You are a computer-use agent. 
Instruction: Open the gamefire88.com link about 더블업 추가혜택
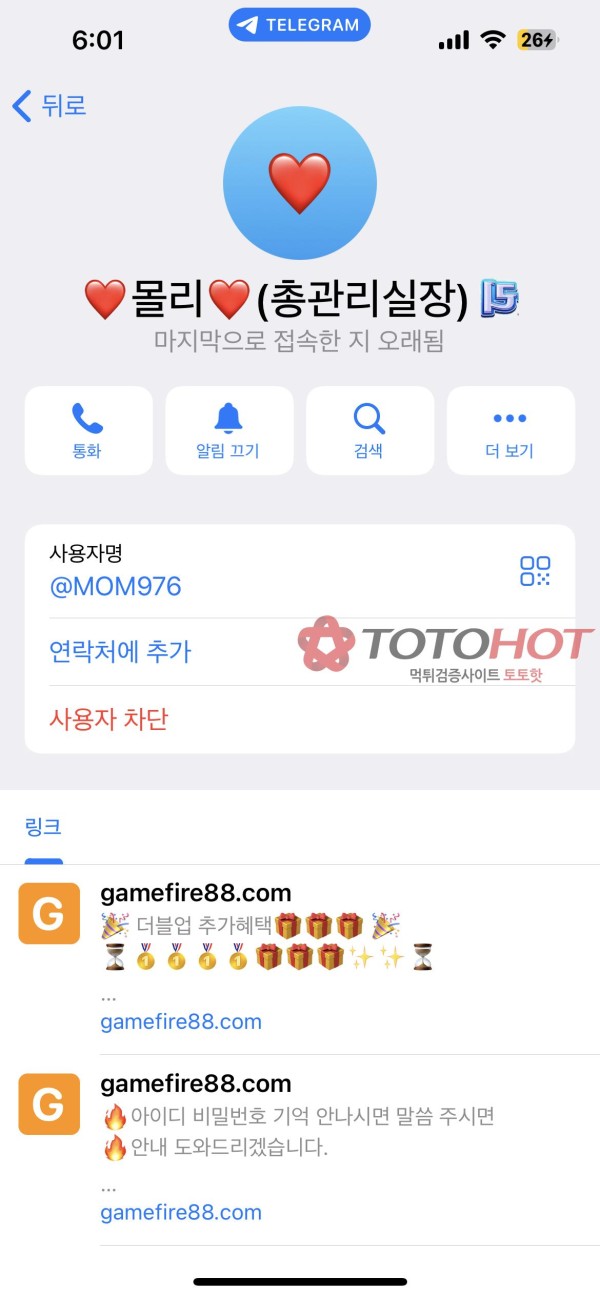(181, 1021)
